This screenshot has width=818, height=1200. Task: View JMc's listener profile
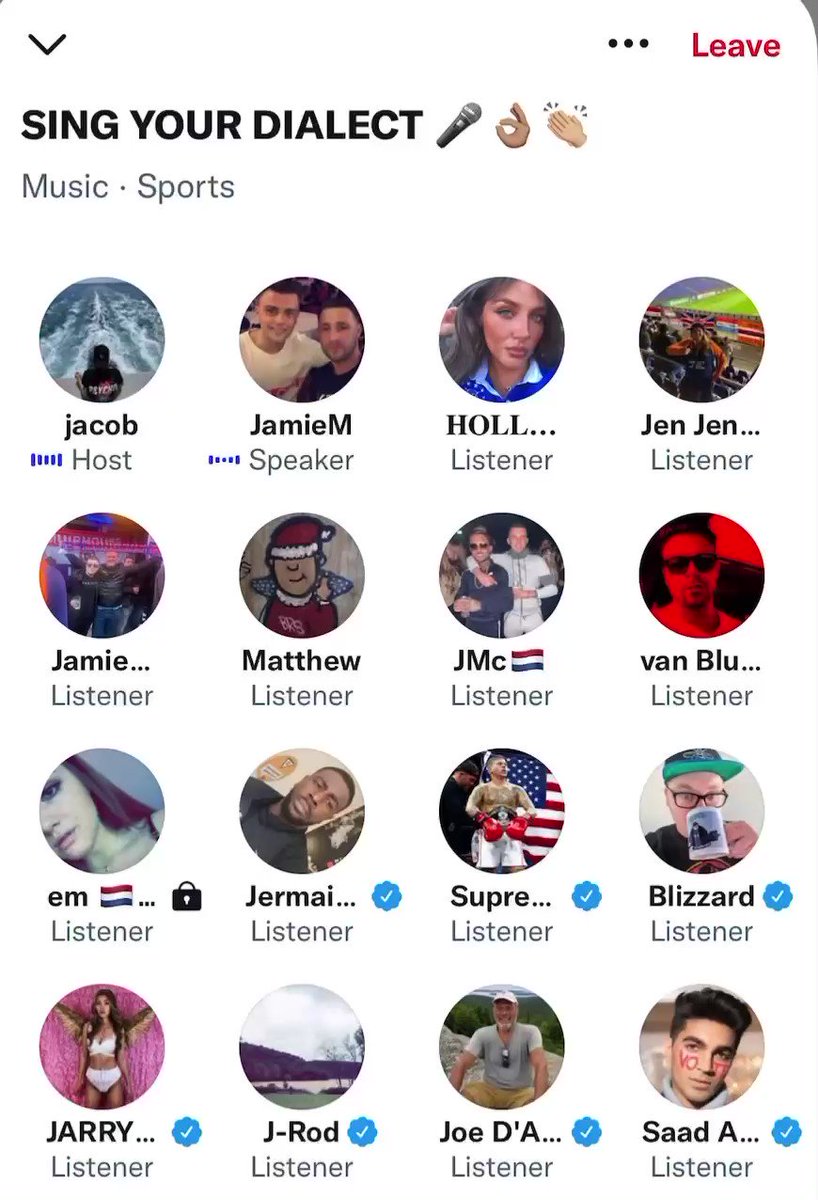point(501,576)
